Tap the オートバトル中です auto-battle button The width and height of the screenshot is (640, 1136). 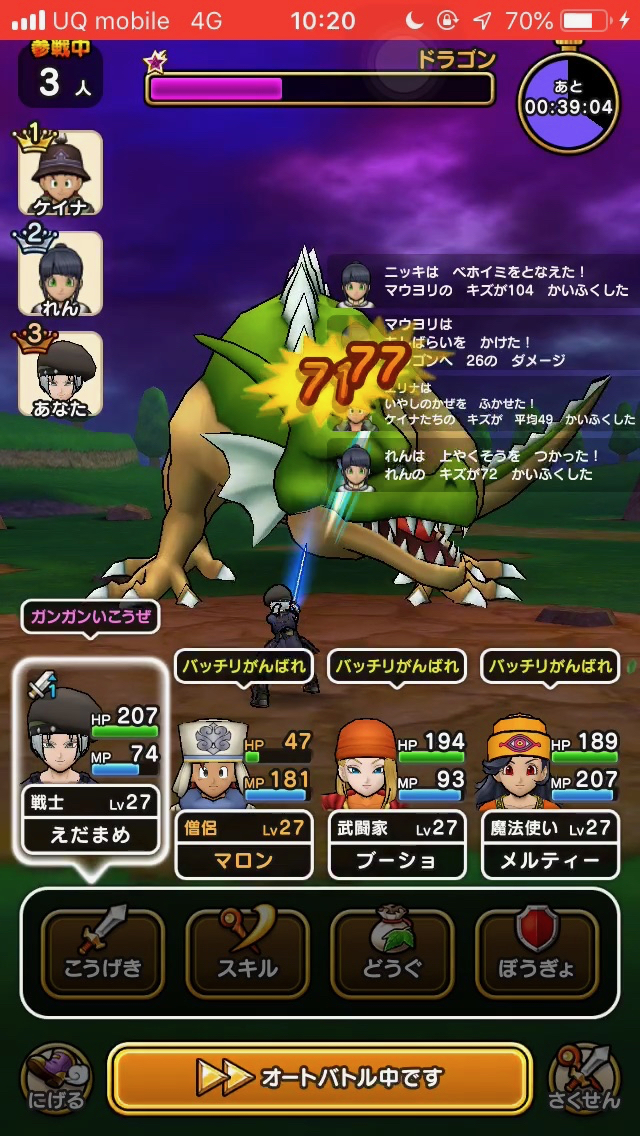tap(320, 1077)
